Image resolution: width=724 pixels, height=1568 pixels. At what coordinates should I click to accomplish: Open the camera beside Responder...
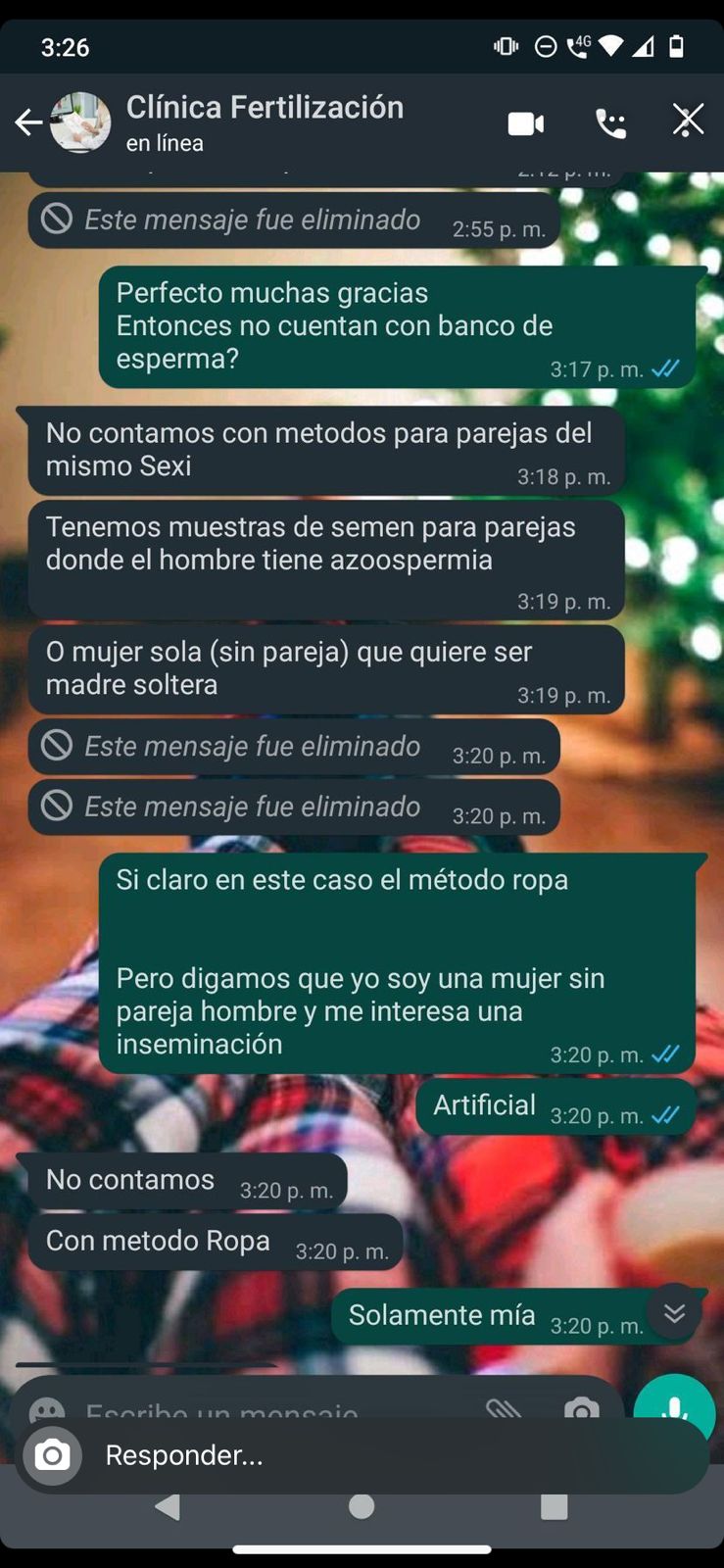pos(53,1455)
